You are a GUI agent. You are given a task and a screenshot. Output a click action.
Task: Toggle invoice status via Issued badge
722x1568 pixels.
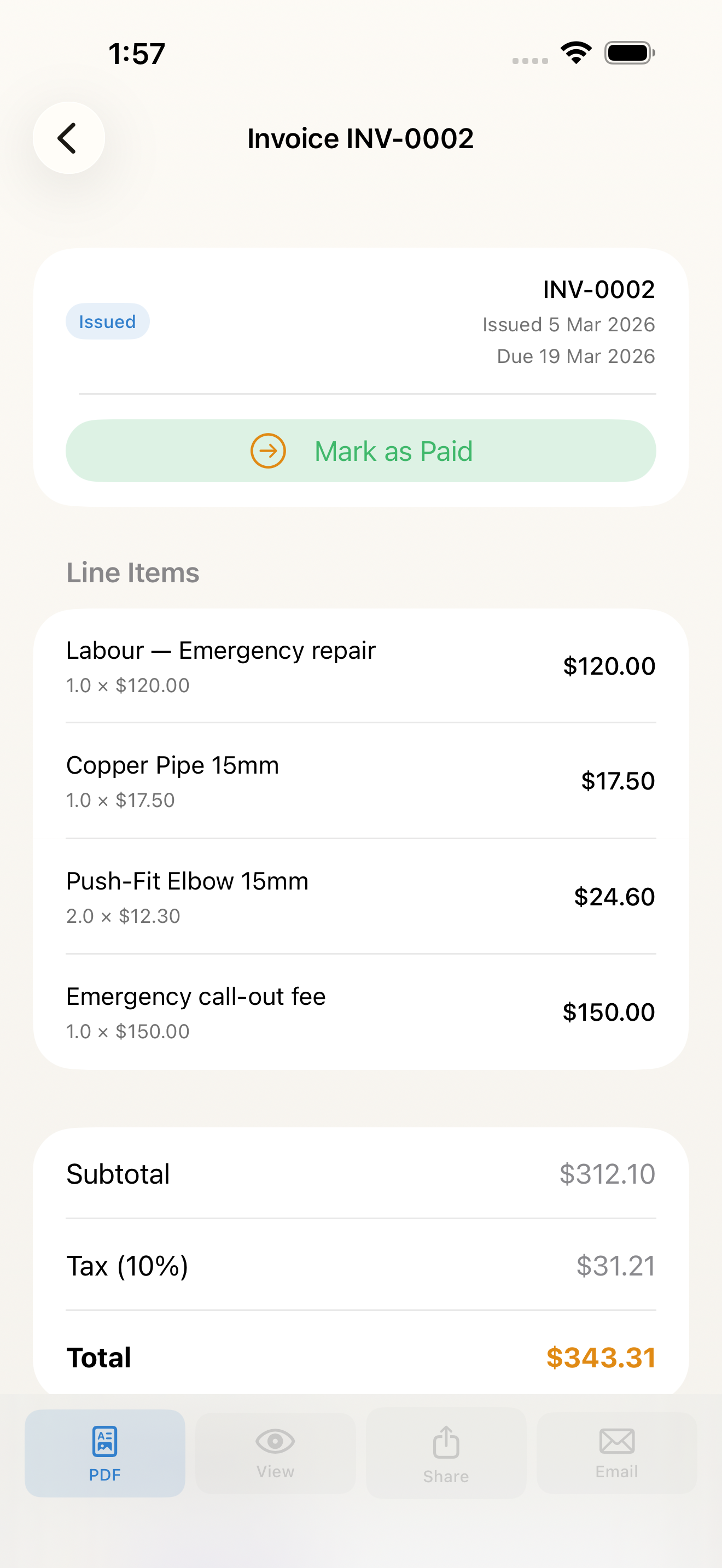click(x=107, y=321)
